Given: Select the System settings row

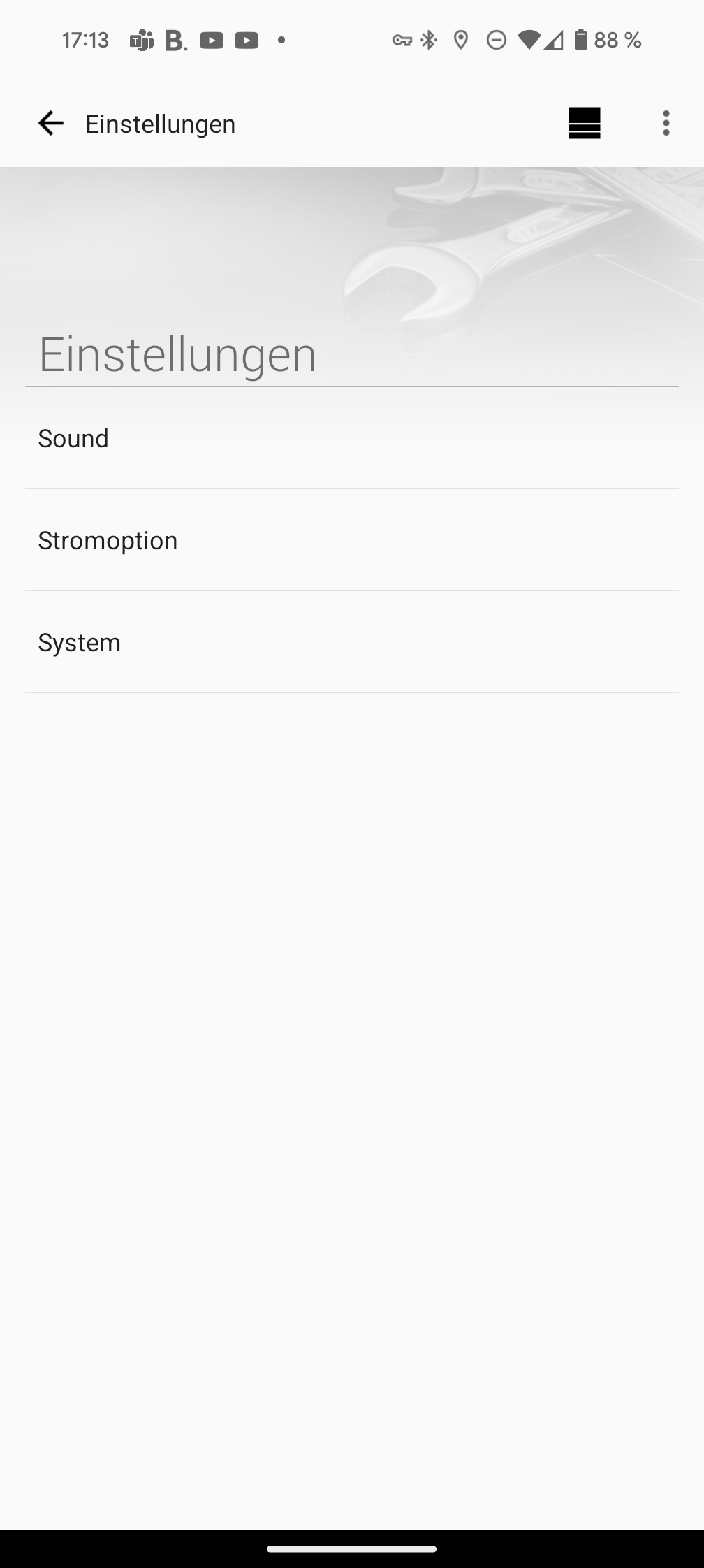Looking at the screenshot, I should pos(352,643).
